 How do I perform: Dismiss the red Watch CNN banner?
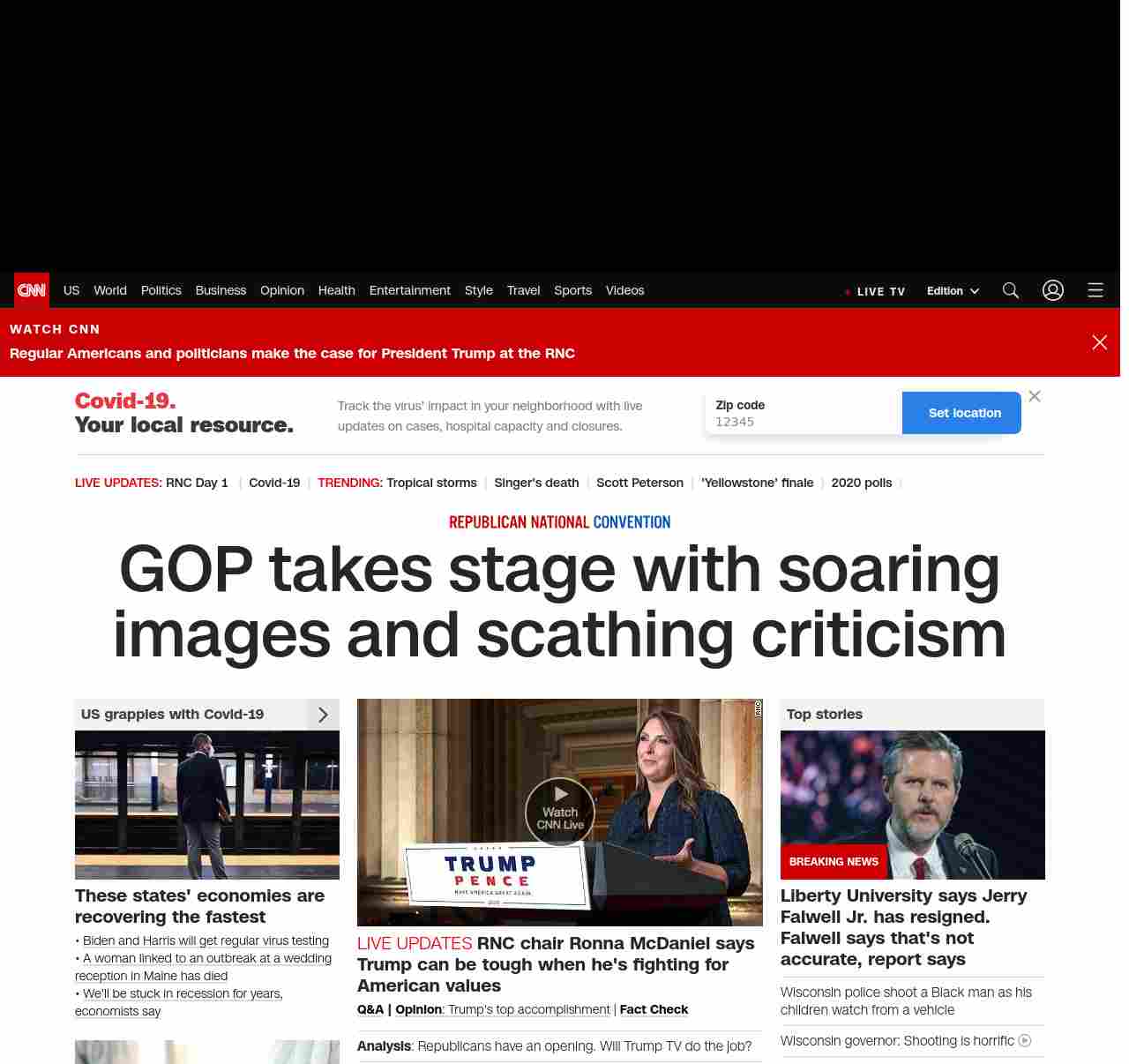[1099, 342]
